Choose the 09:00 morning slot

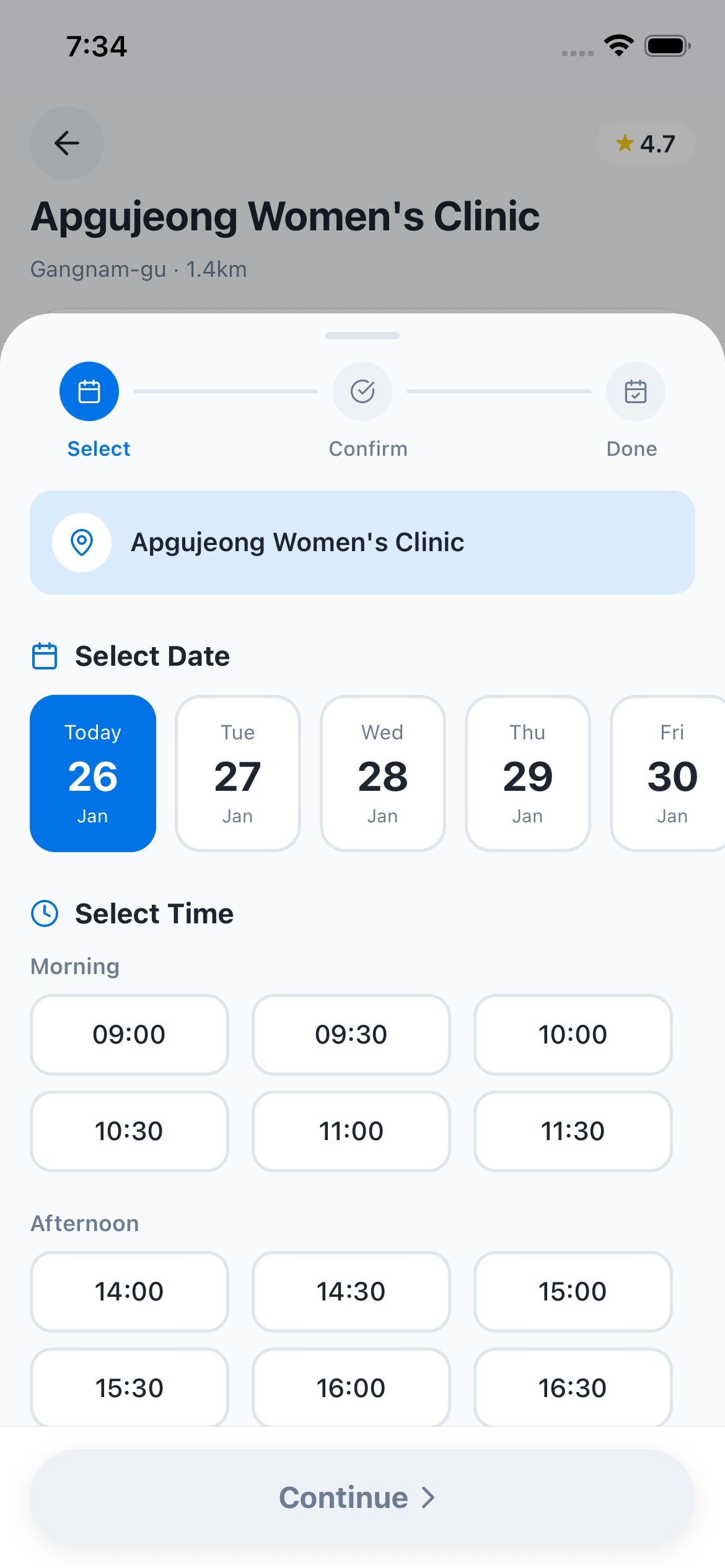point(130,1034)
